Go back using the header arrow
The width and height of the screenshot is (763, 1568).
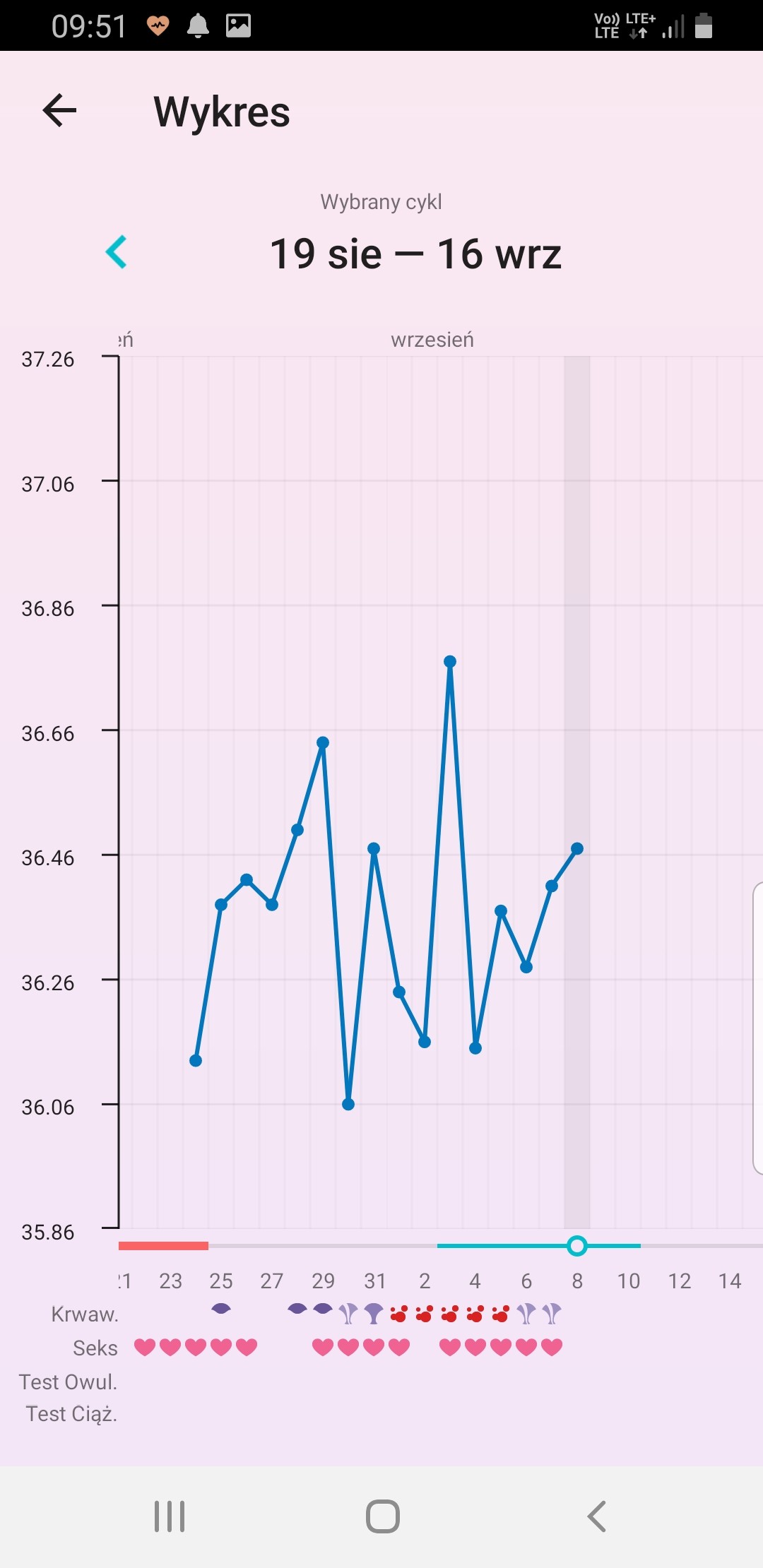[59, 111]
